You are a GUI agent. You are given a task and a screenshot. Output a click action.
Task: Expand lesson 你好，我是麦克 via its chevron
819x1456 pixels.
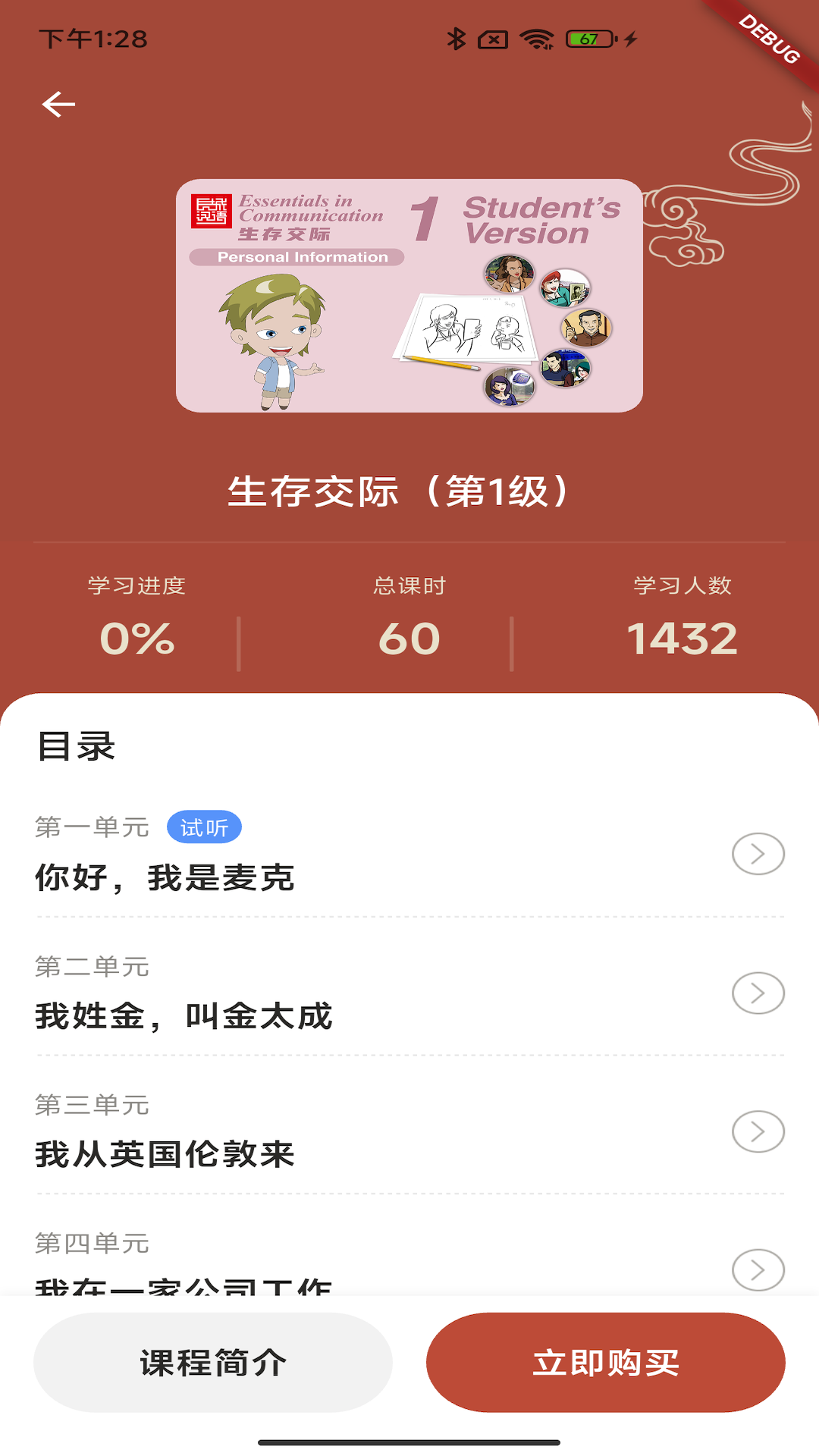point(756,853)
